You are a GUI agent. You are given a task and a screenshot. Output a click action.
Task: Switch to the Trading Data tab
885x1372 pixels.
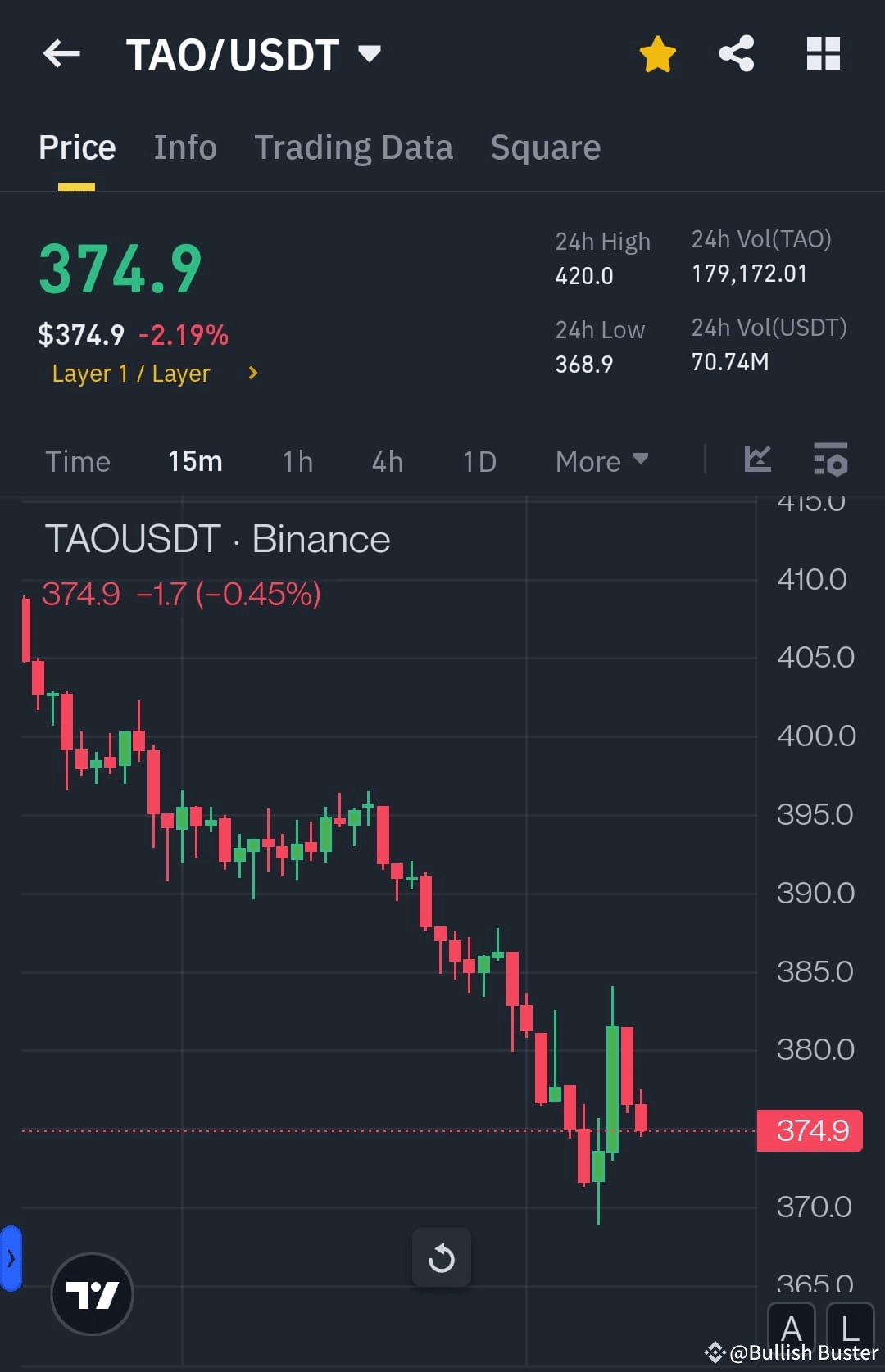click(x=354, y=147)
